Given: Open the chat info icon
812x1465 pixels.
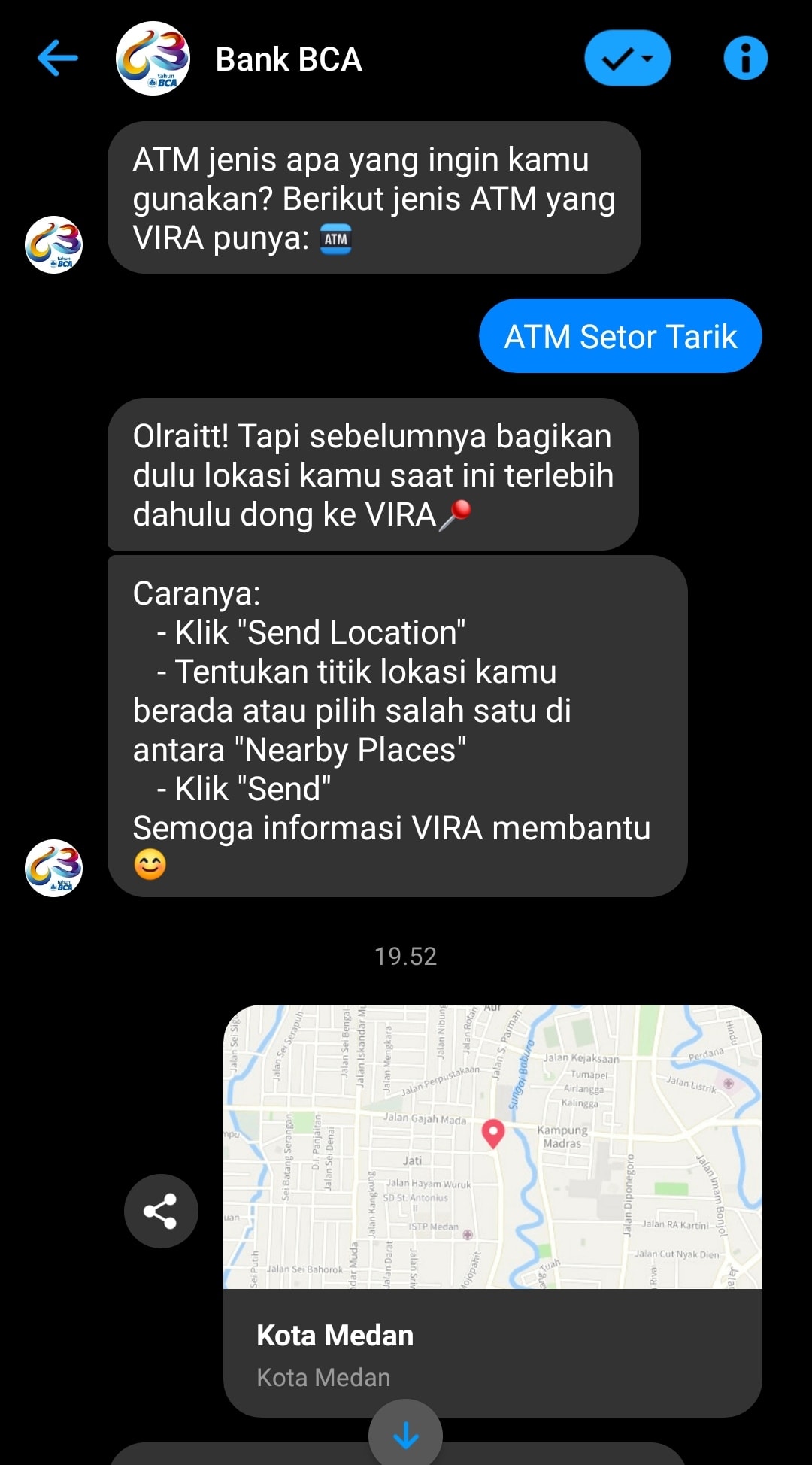Looking at the screenshot, I should point(745,59).
